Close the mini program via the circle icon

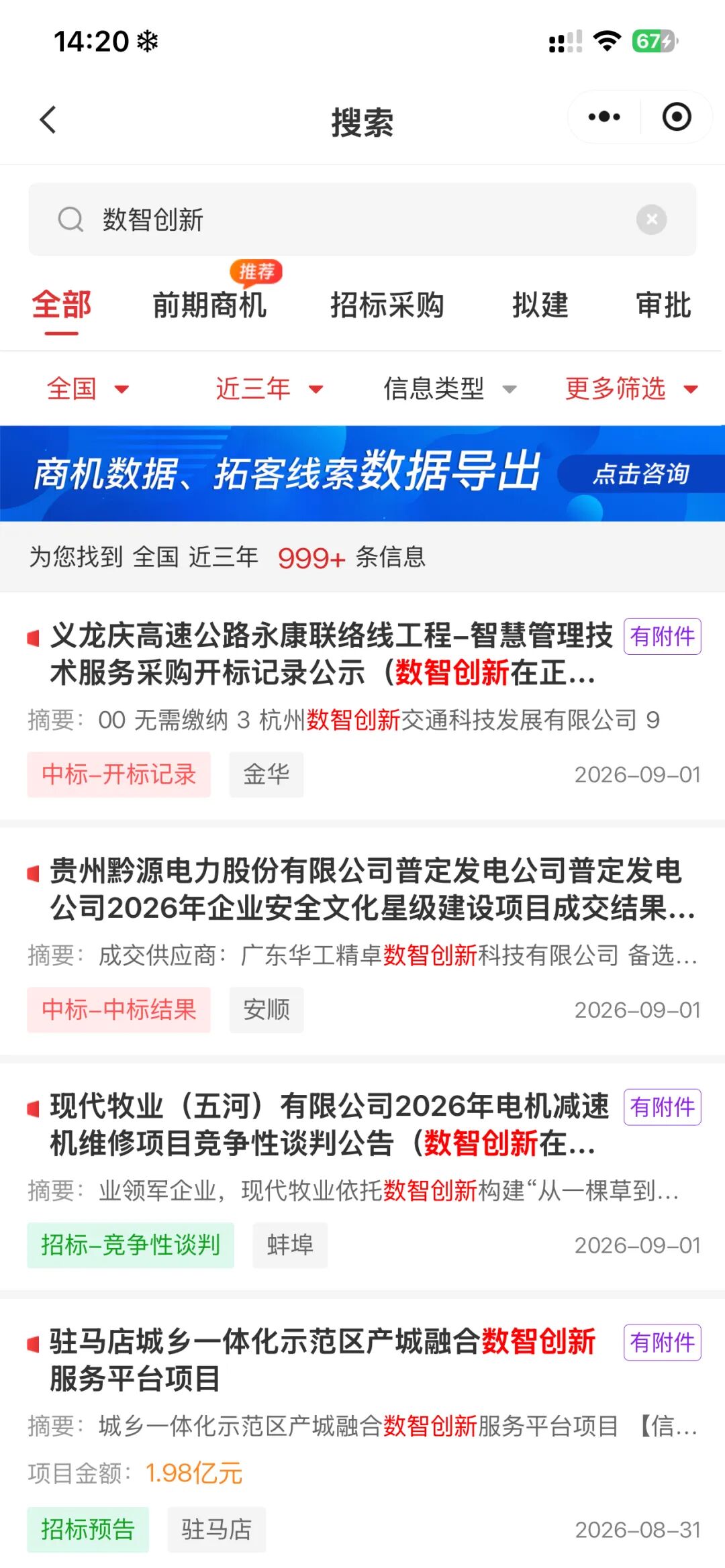[x=677, y=117]
